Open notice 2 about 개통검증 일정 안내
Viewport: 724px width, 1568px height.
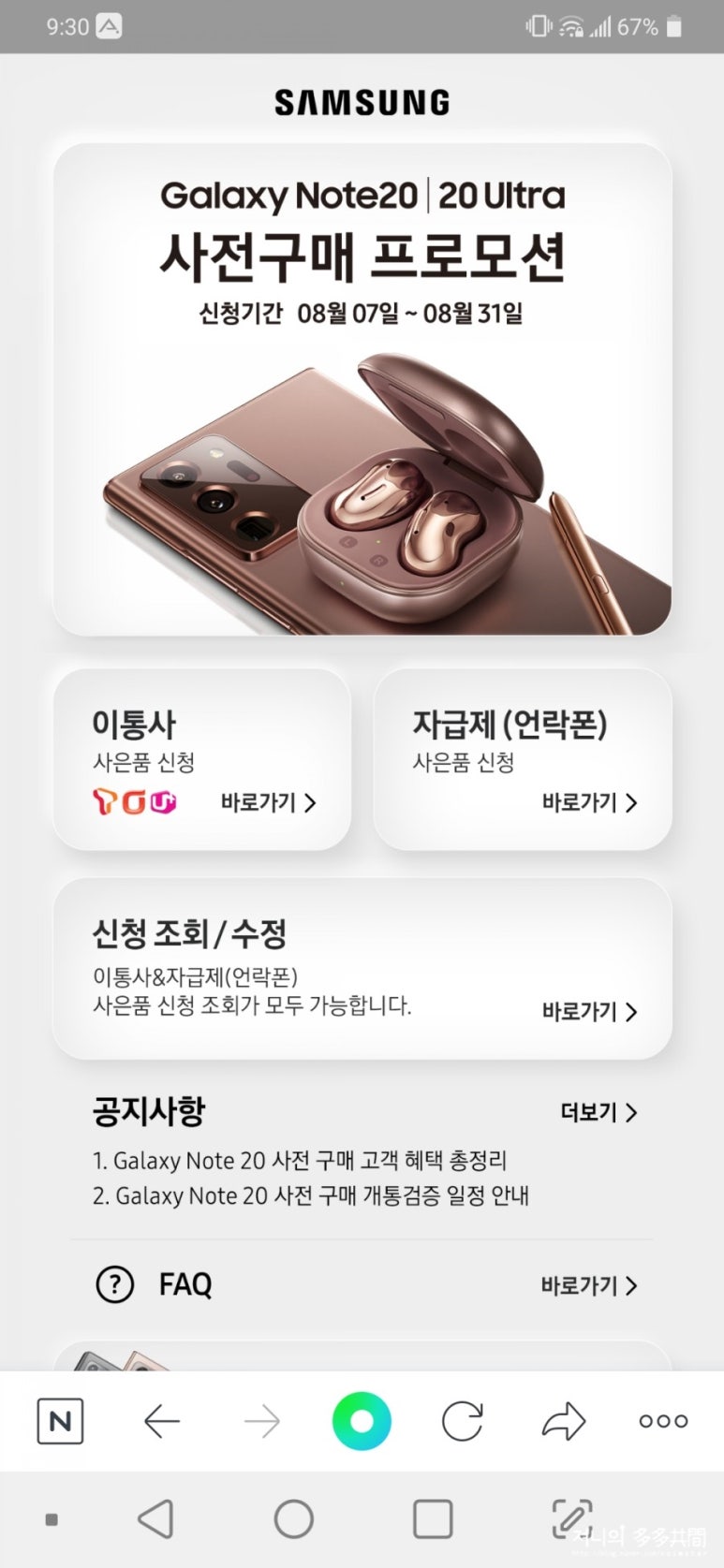311,1195
